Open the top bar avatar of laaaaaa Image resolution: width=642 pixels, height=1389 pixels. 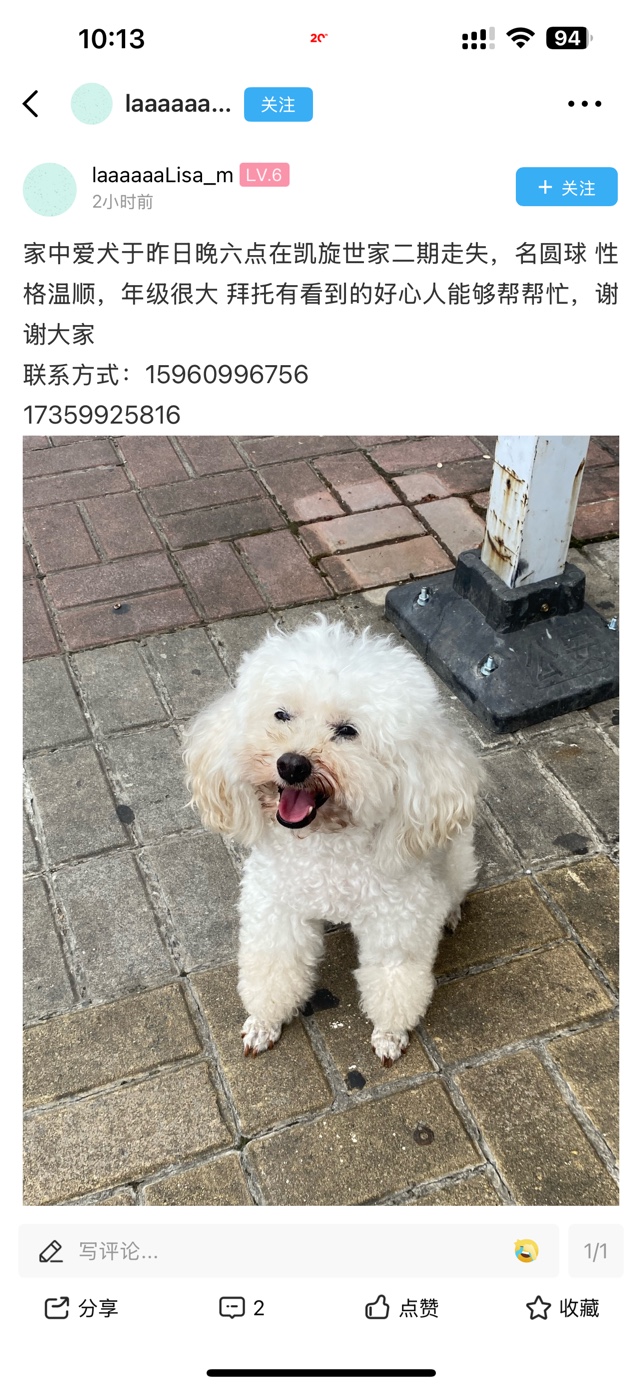tap(91, 104)
